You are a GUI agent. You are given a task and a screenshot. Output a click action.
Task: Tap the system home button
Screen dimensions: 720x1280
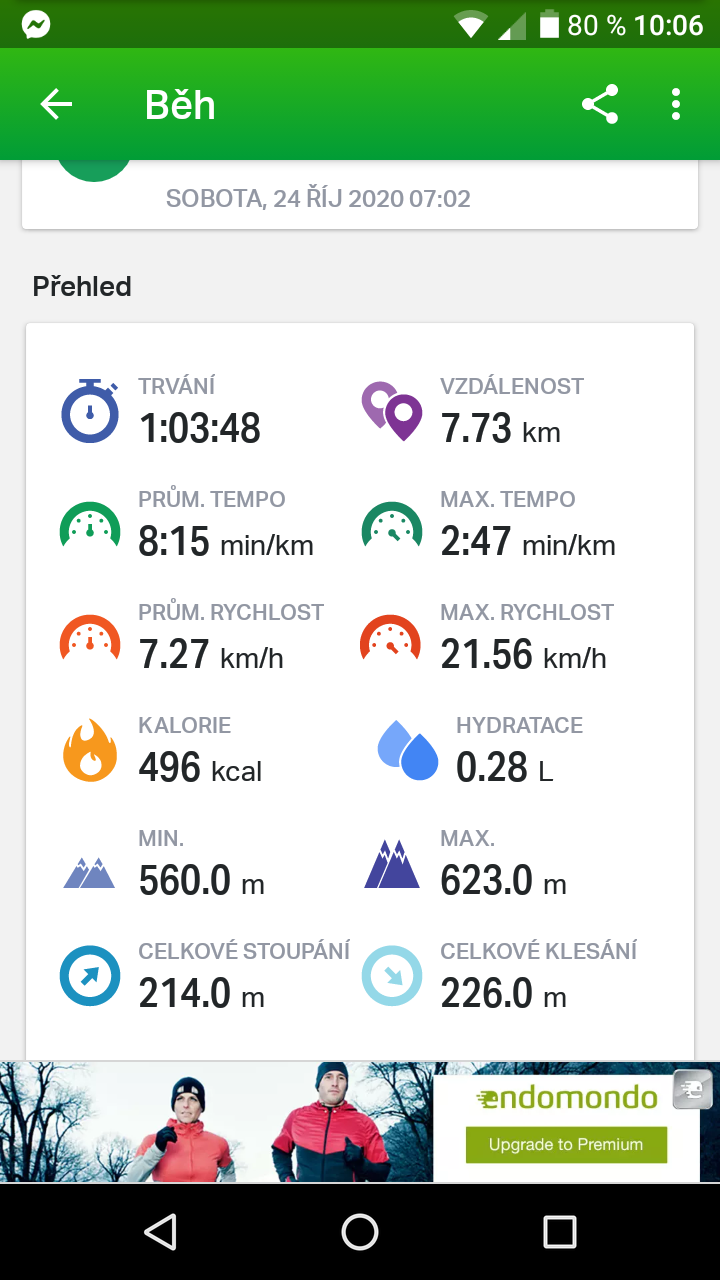pyautogui.click(x=360, y=1232)
